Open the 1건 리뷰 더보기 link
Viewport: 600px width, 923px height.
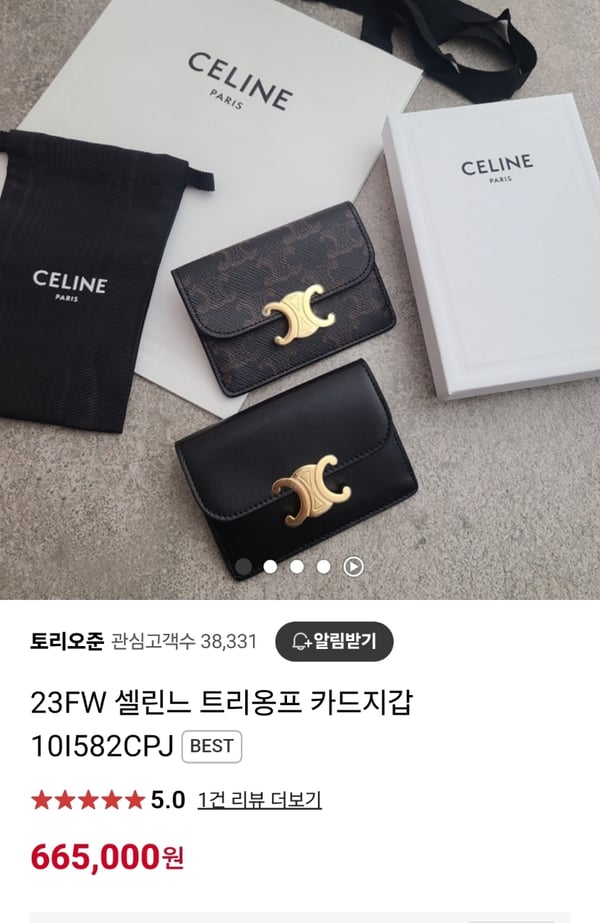pos(259,799)
